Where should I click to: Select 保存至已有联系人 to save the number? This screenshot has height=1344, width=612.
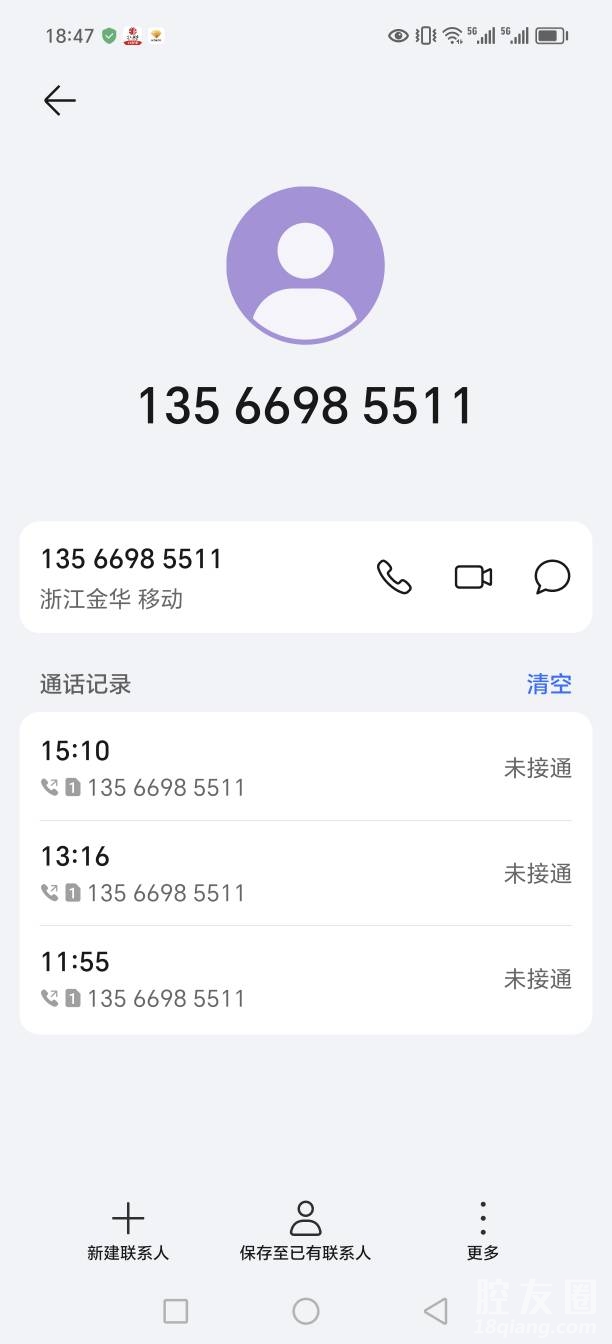click(305, 1230)
